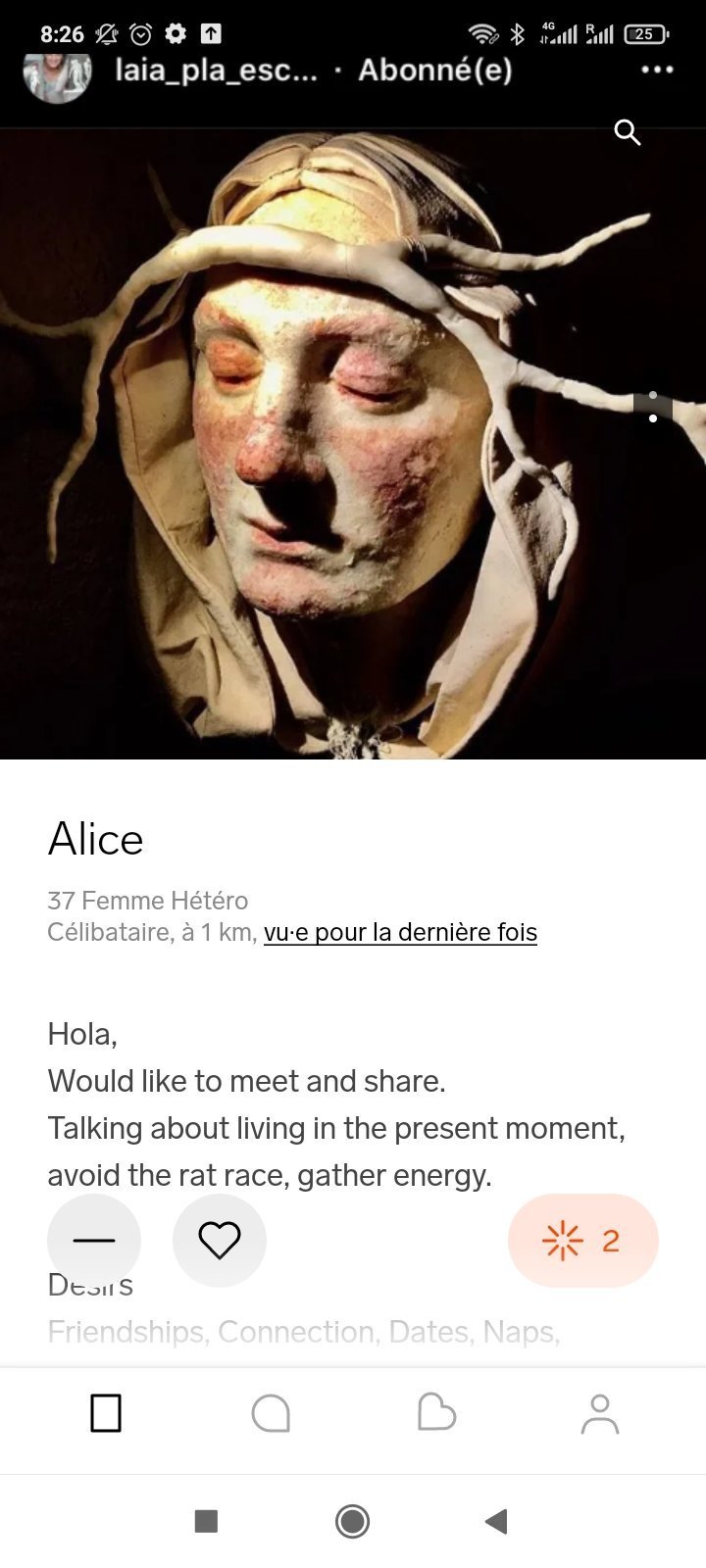The height and width of the screenshot is (1568, 706).
Task: Open the 'vu·e pour la dernière fois' link
Action: point(400,932)
